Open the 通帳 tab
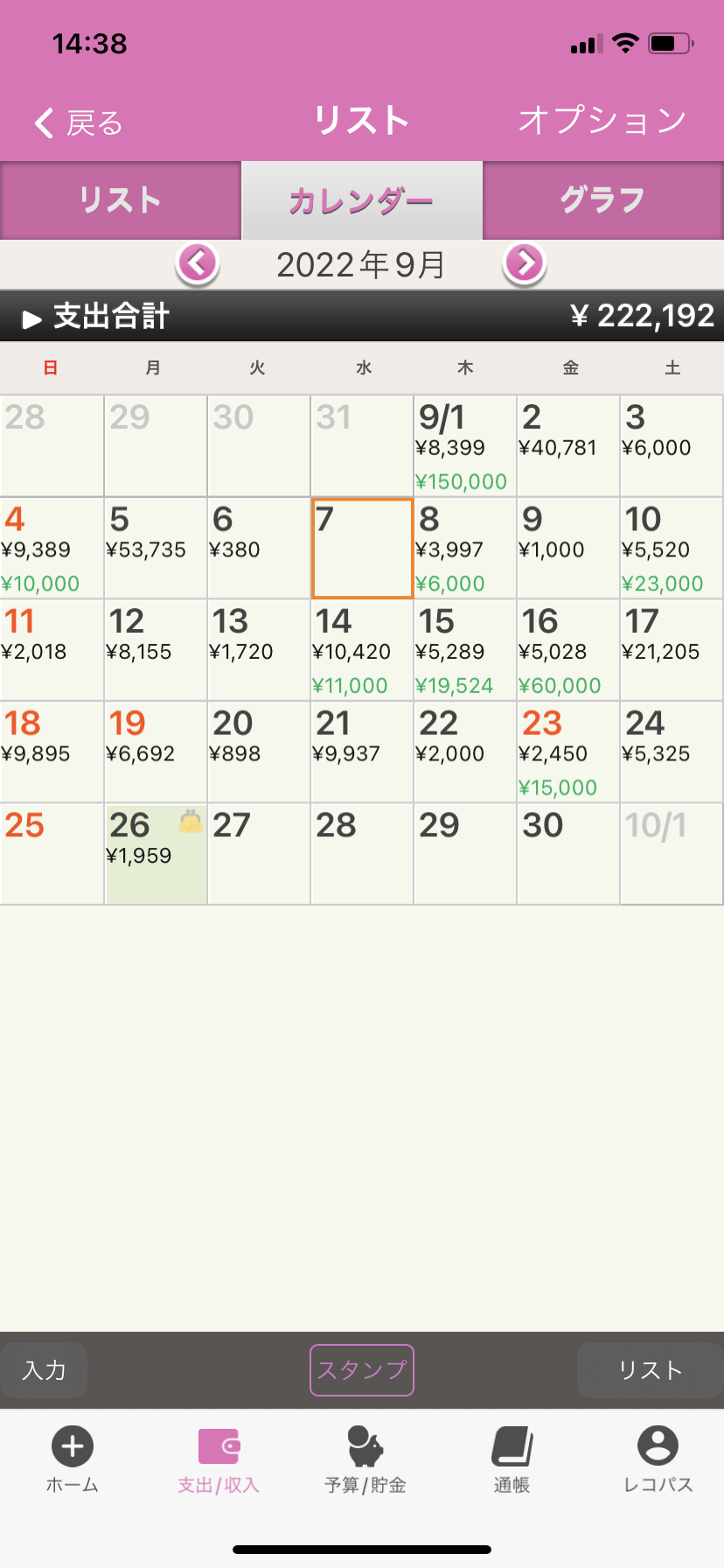 coord(512,1459)
